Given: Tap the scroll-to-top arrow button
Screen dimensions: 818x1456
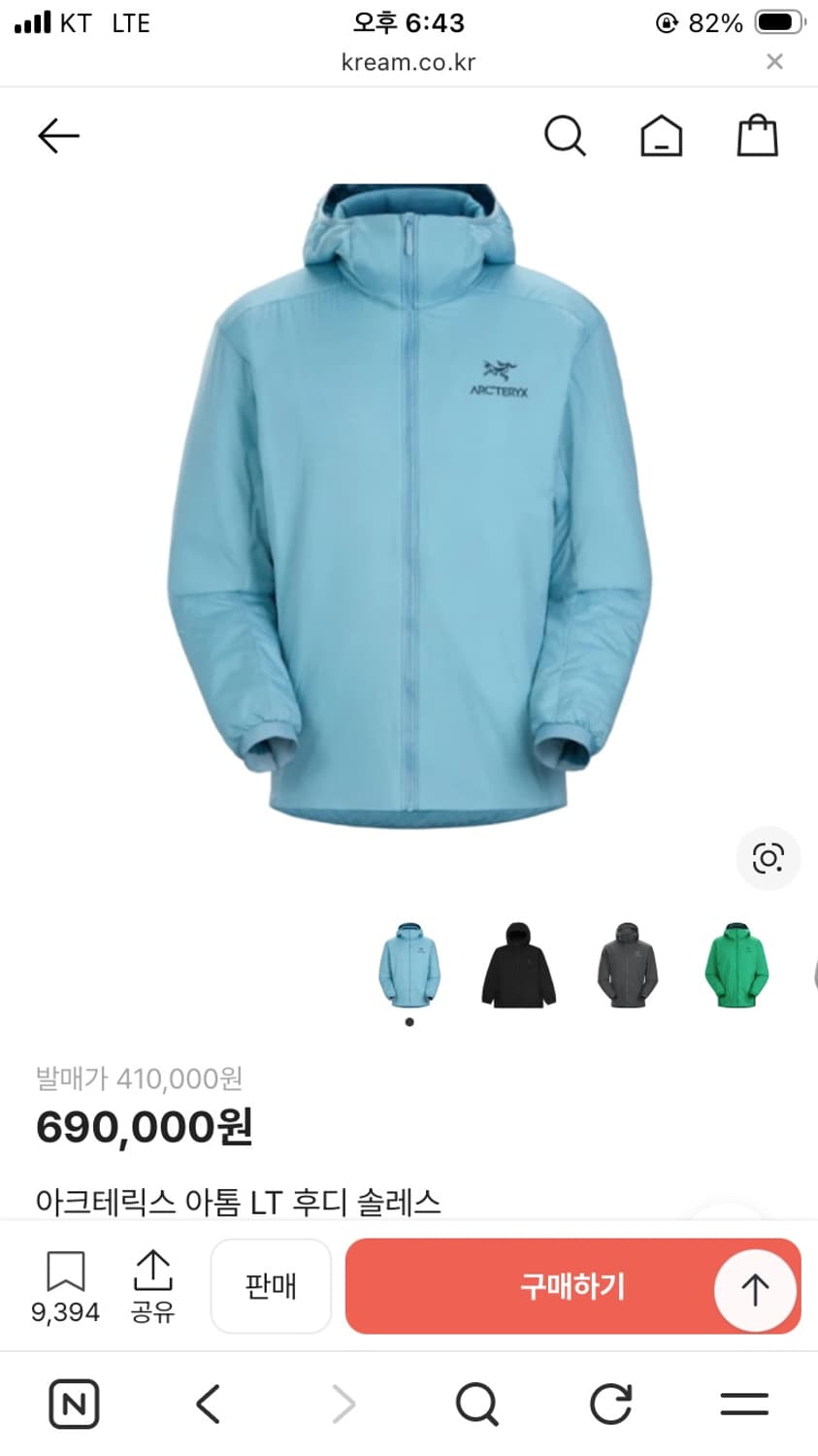Looking at the screenshot, I should pyautogui.click(x=755, y=1289).
